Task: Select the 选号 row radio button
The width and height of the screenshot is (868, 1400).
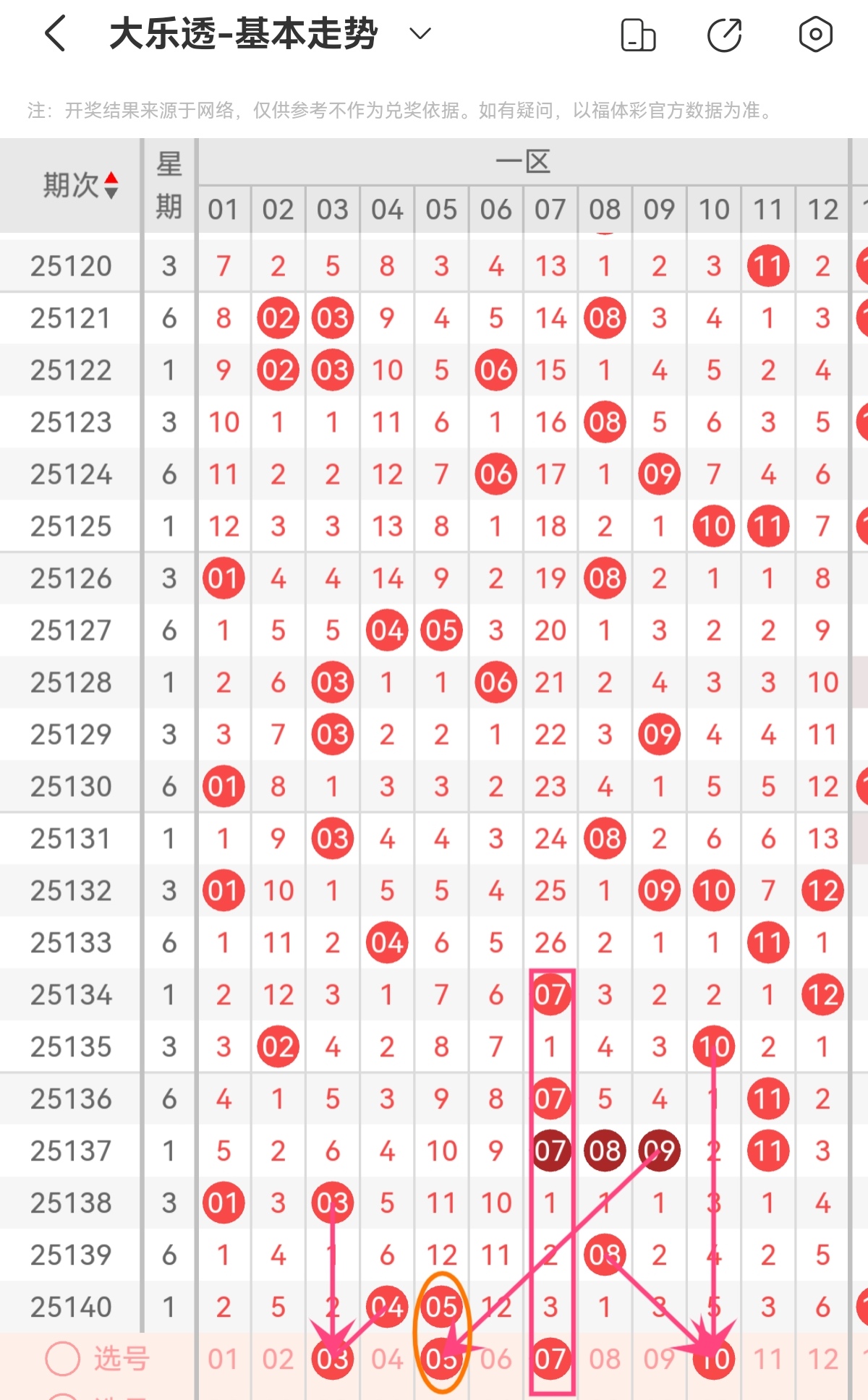Action: point(63,1359)
